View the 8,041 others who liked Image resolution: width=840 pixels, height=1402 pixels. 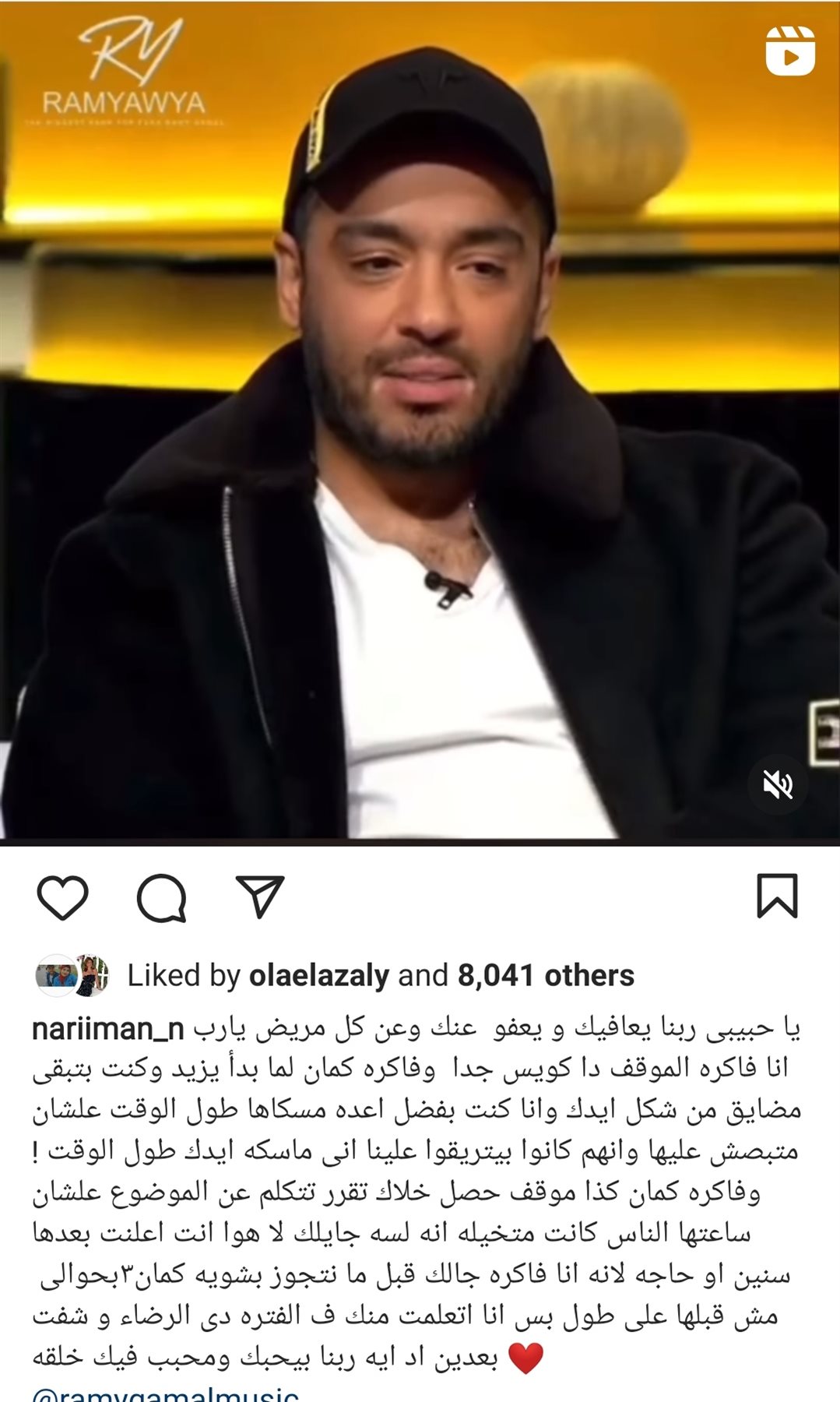click(546, 975)
